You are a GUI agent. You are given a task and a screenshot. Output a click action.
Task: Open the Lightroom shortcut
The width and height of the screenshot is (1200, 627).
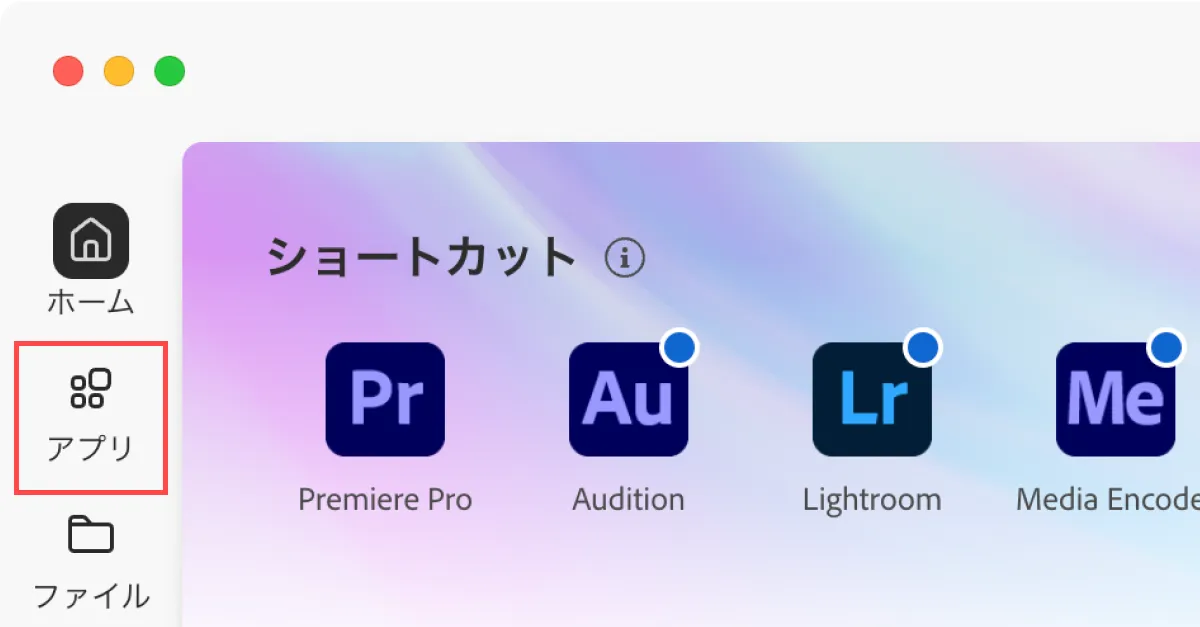point(871,399)
